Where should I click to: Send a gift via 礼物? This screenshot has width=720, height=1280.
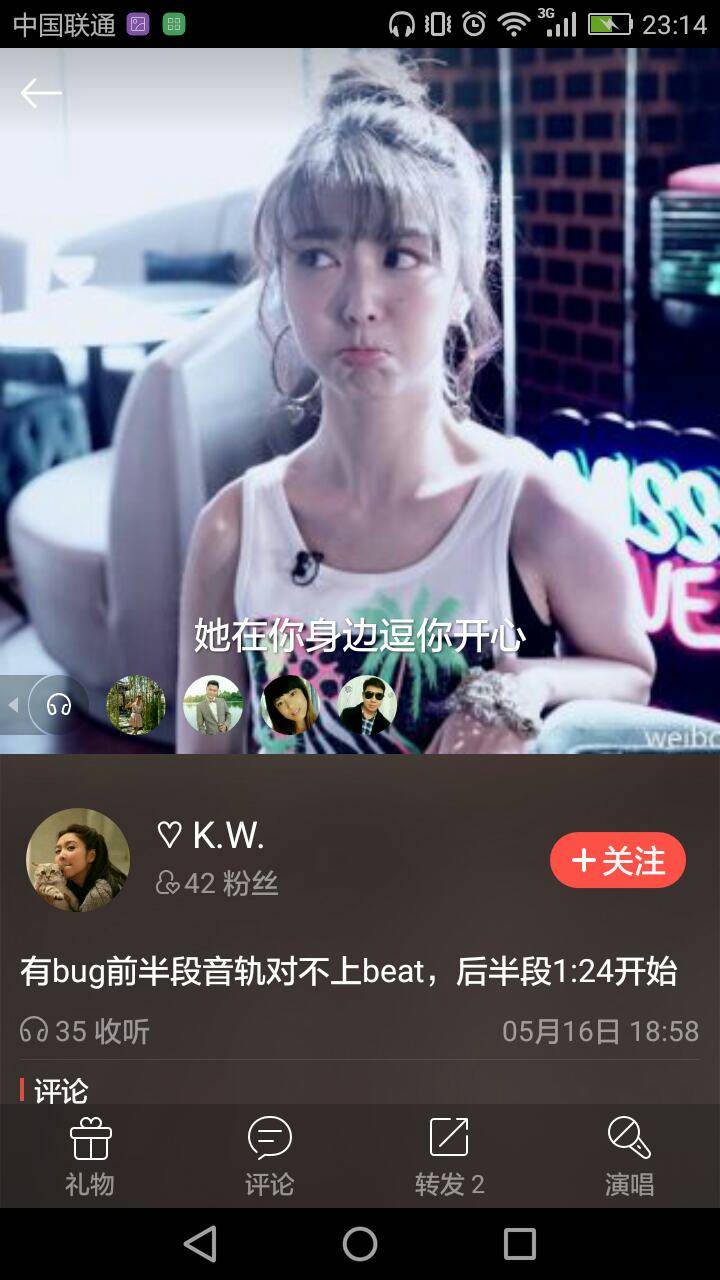90,1157
